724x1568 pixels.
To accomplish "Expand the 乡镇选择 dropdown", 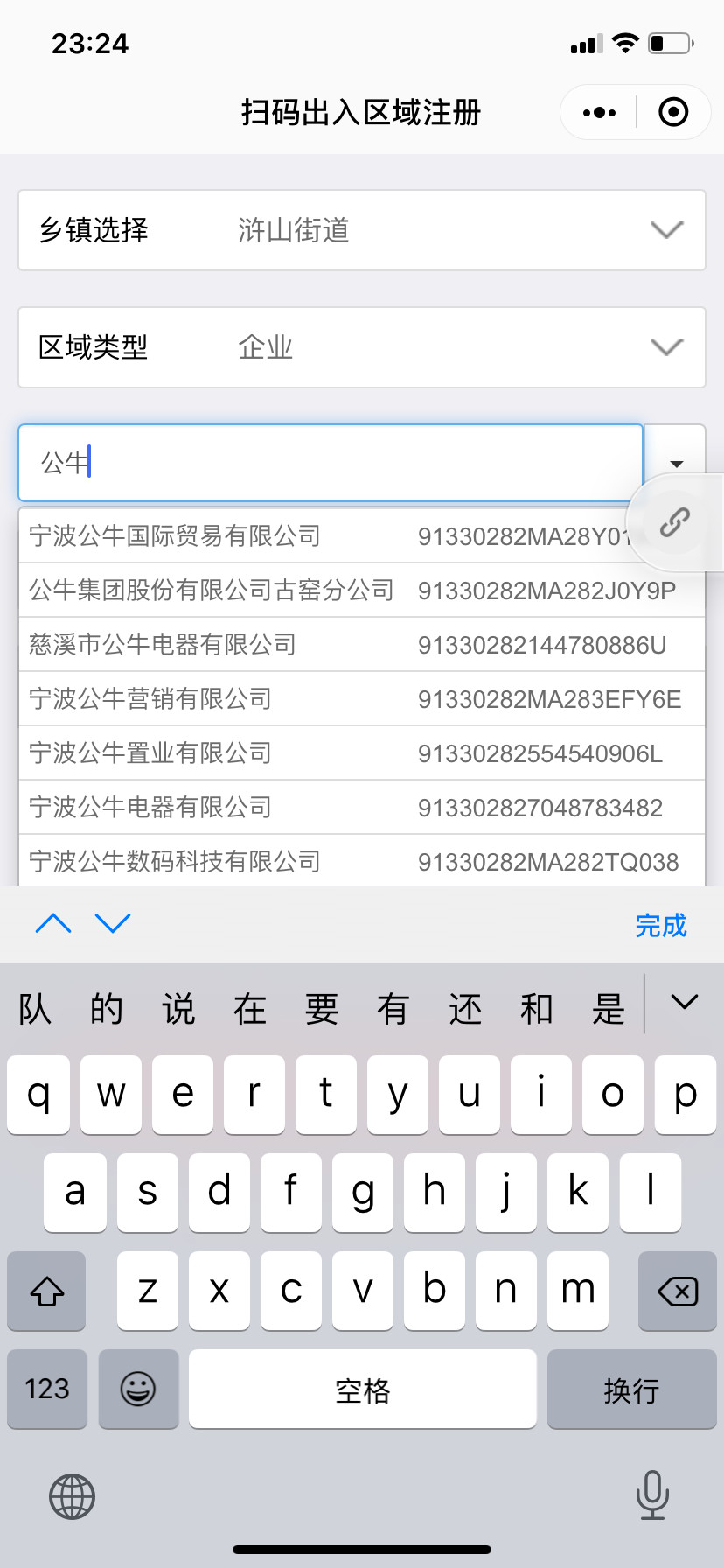I will (362, 230).
